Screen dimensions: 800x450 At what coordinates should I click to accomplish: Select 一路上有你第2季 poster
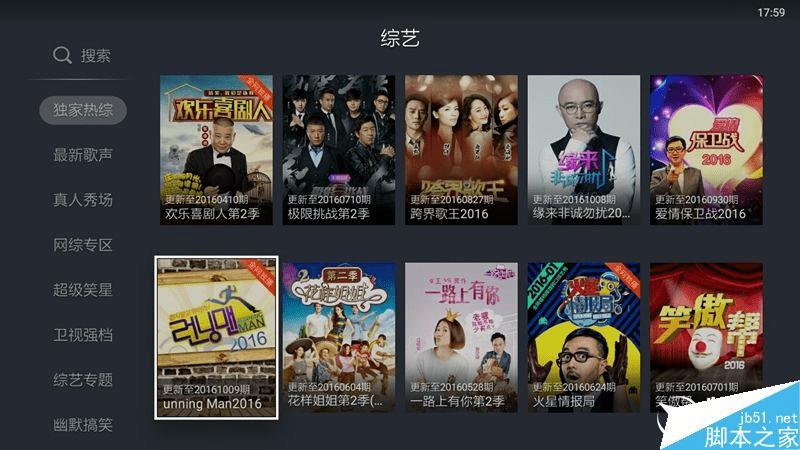461,338
